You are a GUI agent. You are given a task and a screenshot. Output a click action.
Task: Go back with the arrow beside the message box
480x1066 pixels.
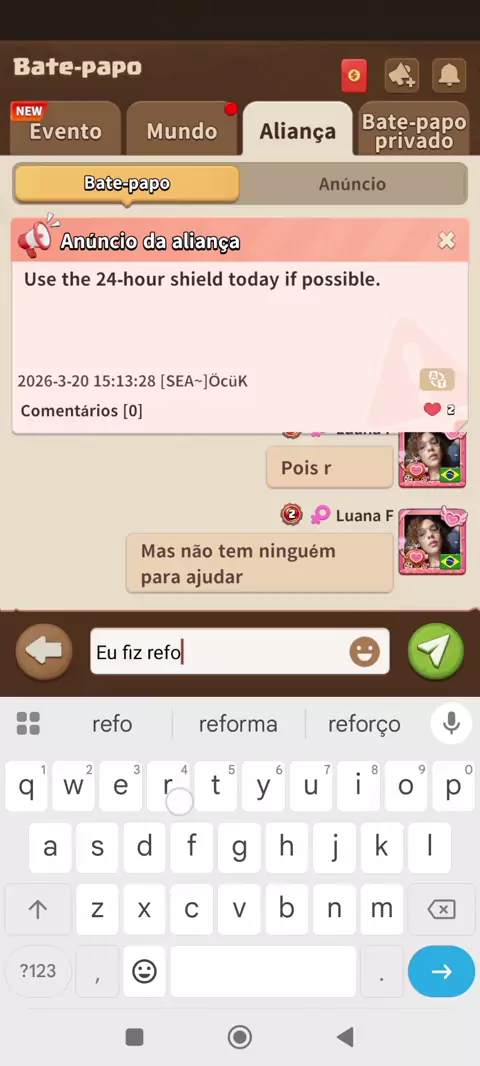44,651
